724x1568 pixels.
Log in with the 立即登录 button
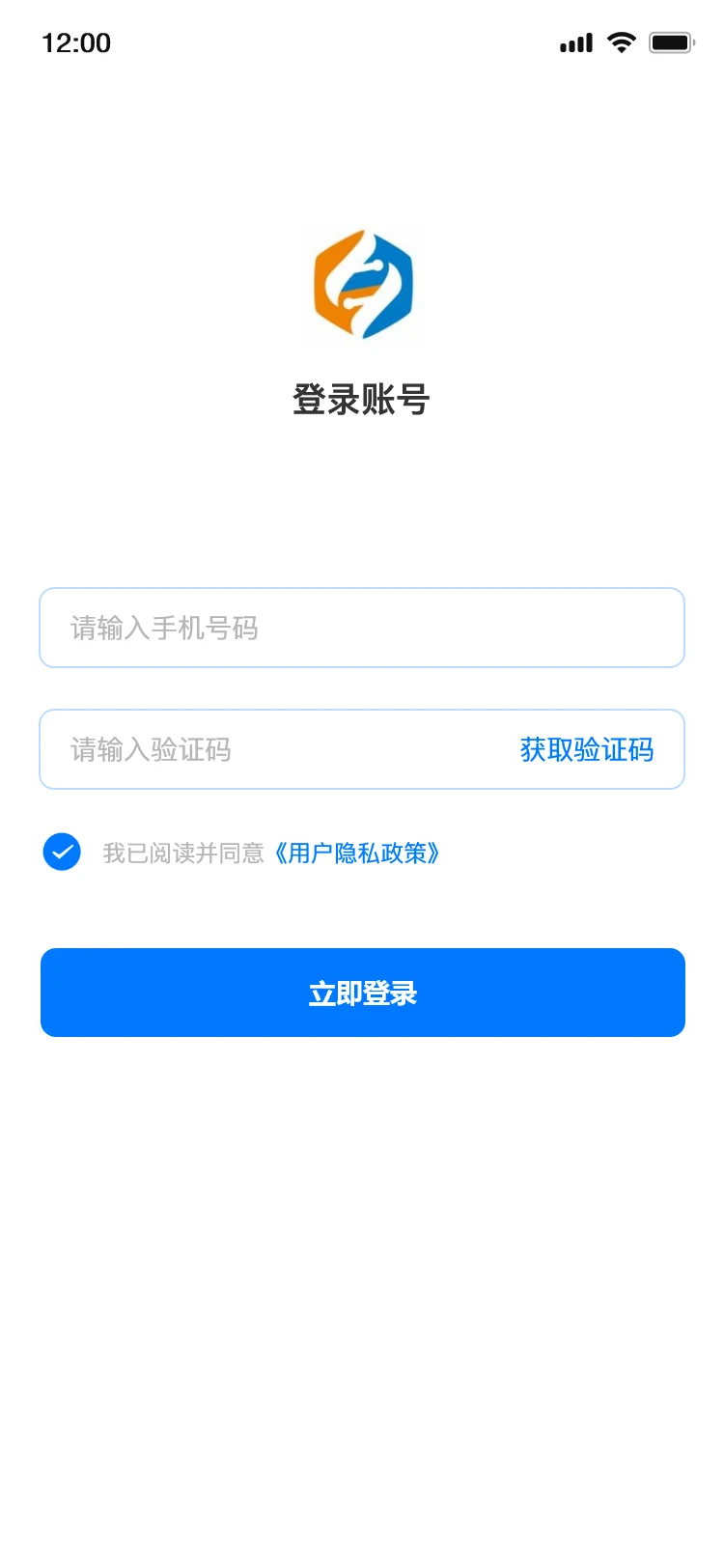click(x=363, y=993)
